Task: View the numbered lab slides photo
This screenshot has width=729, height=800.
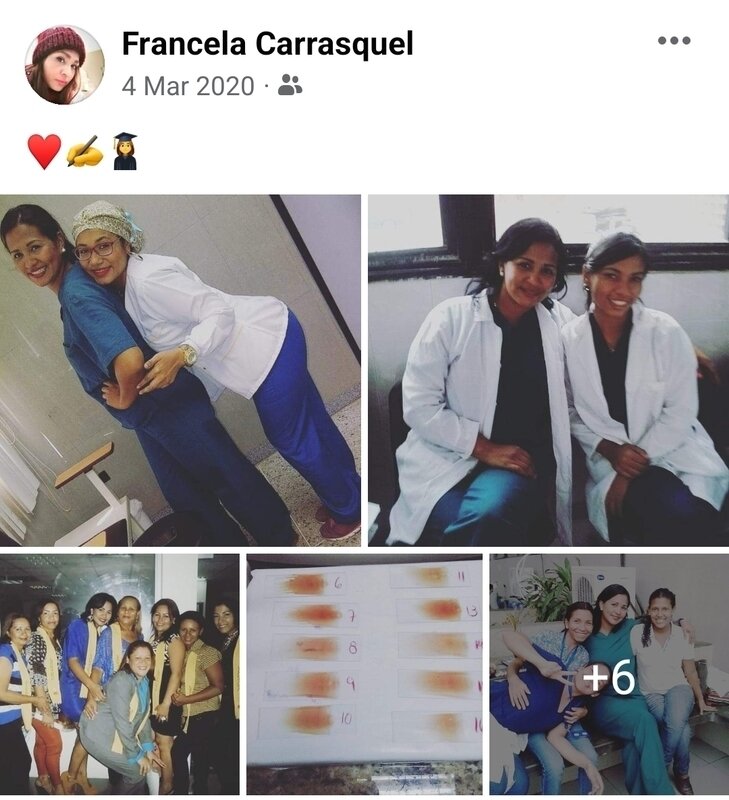Action: (x=364, y=674)
